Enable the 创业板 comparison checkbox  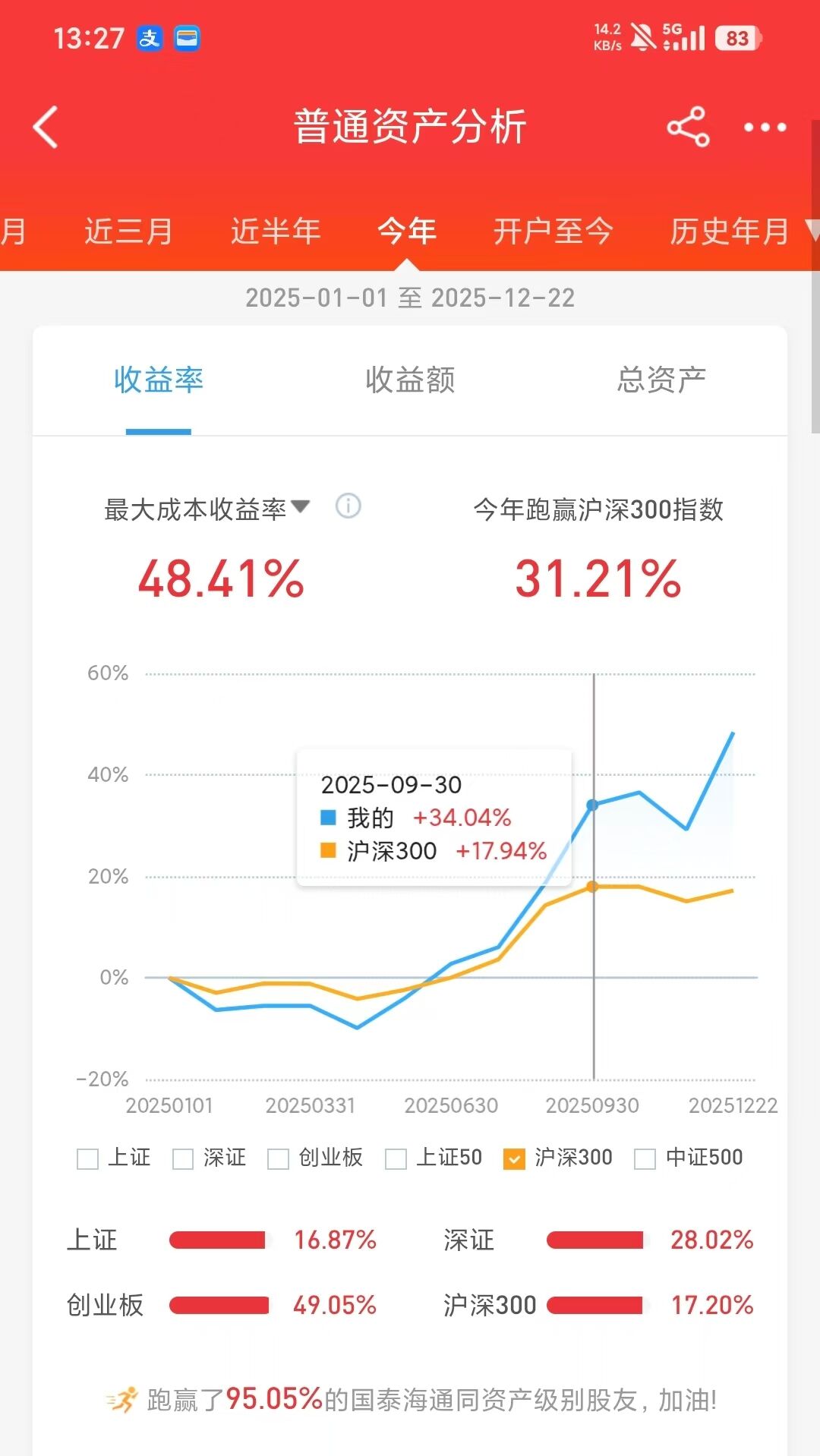pos(279,1159)
